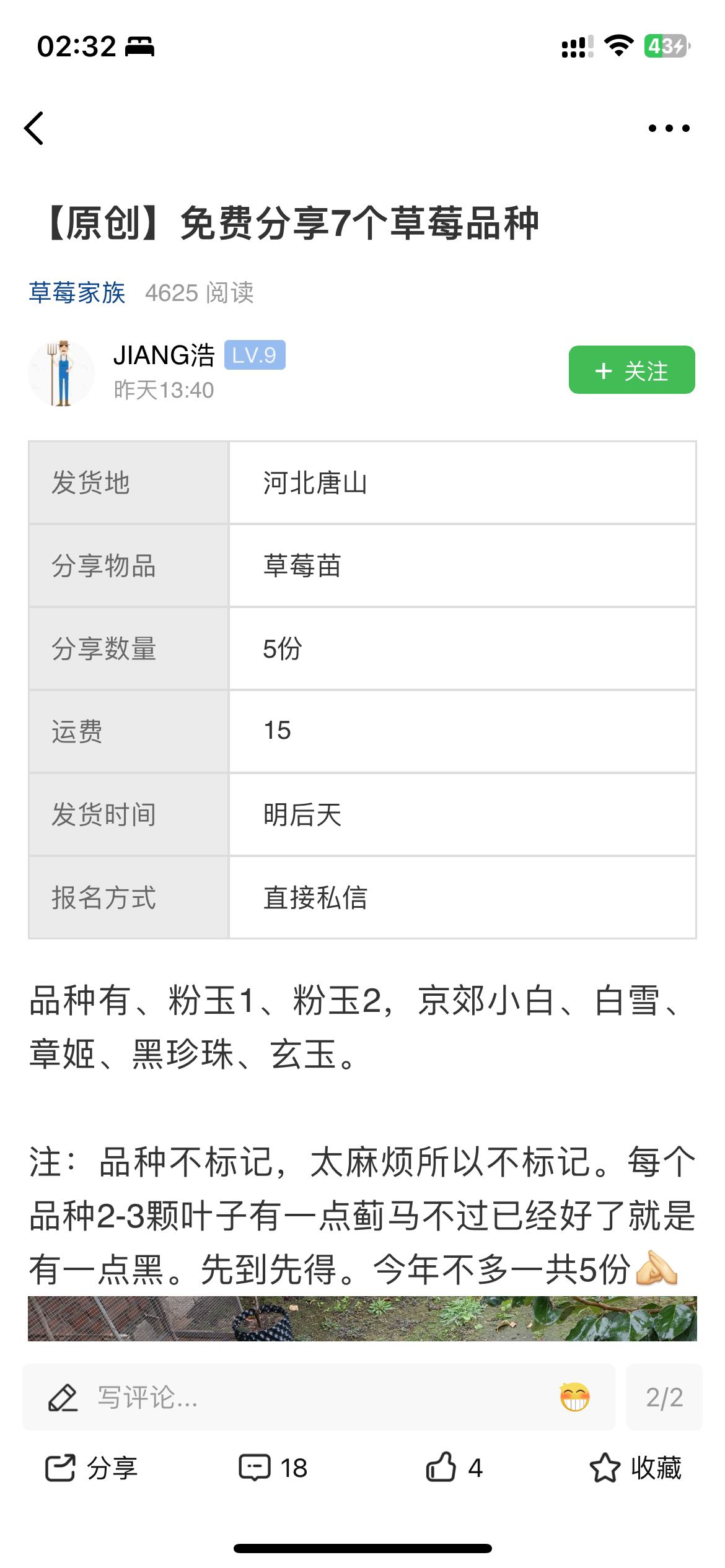Open JIANG浩's profile avatar
Viewport: 725px width, 1568px height.
(x=61, y=373)
